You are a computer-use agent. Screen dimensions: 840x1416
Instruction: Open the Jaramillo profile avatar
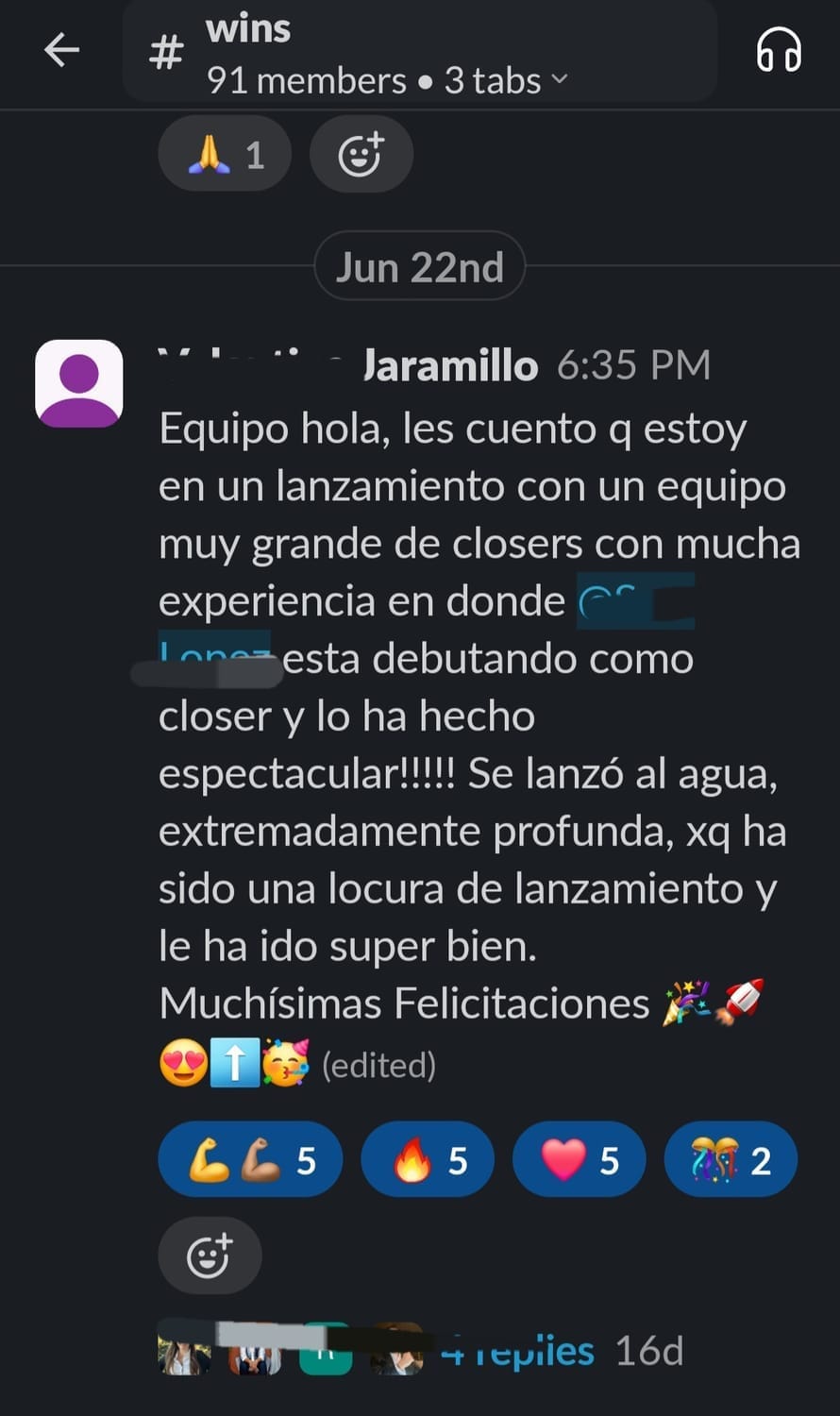[x=78, y=383]
